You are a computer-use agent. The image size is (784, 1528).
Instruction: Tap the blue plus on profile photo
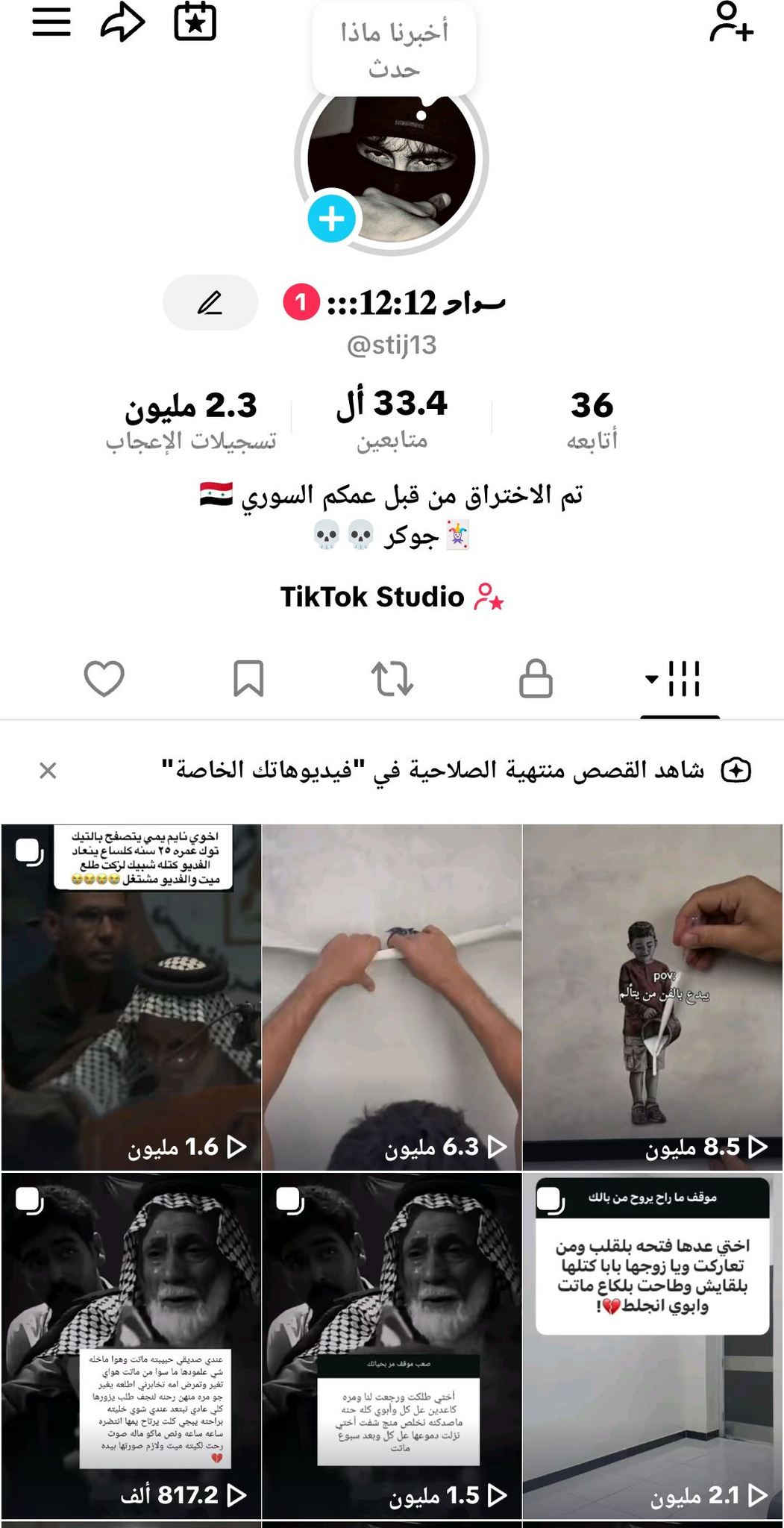331,219
